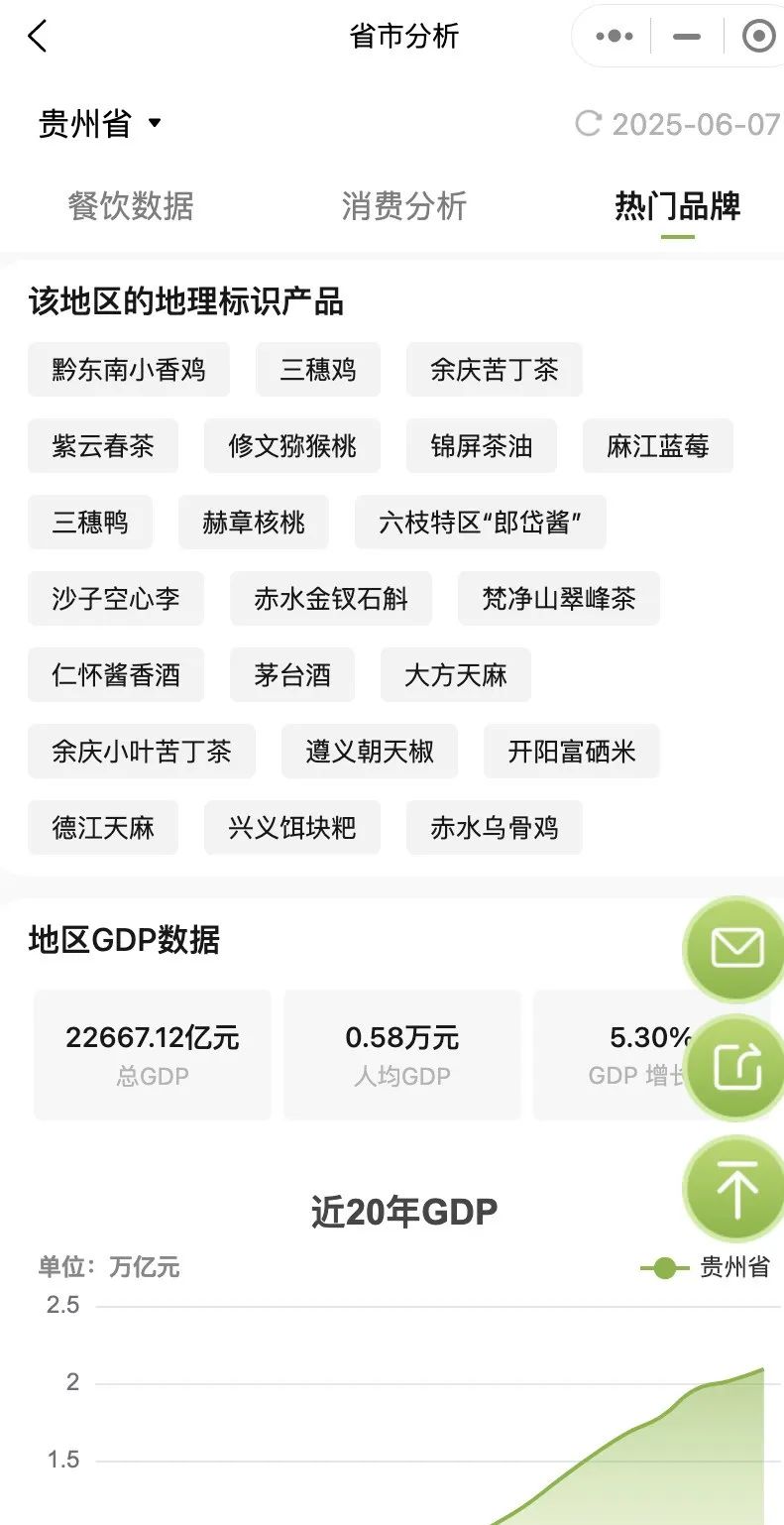Image resolution: width=784 pixels, height=1525 pixels.
Task: Tap the 黔东南小香鸡 chip
Action: pos(129,370)
